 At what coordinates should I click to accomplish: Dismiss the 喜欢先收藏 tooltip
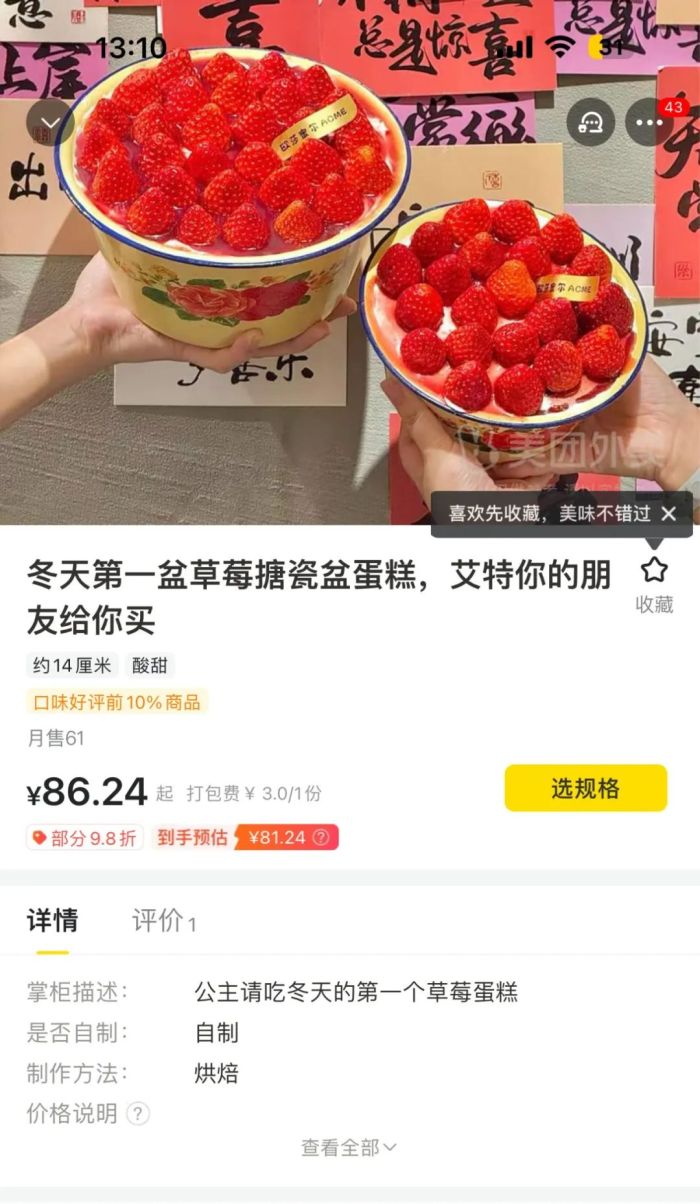(x=669, y=514)
